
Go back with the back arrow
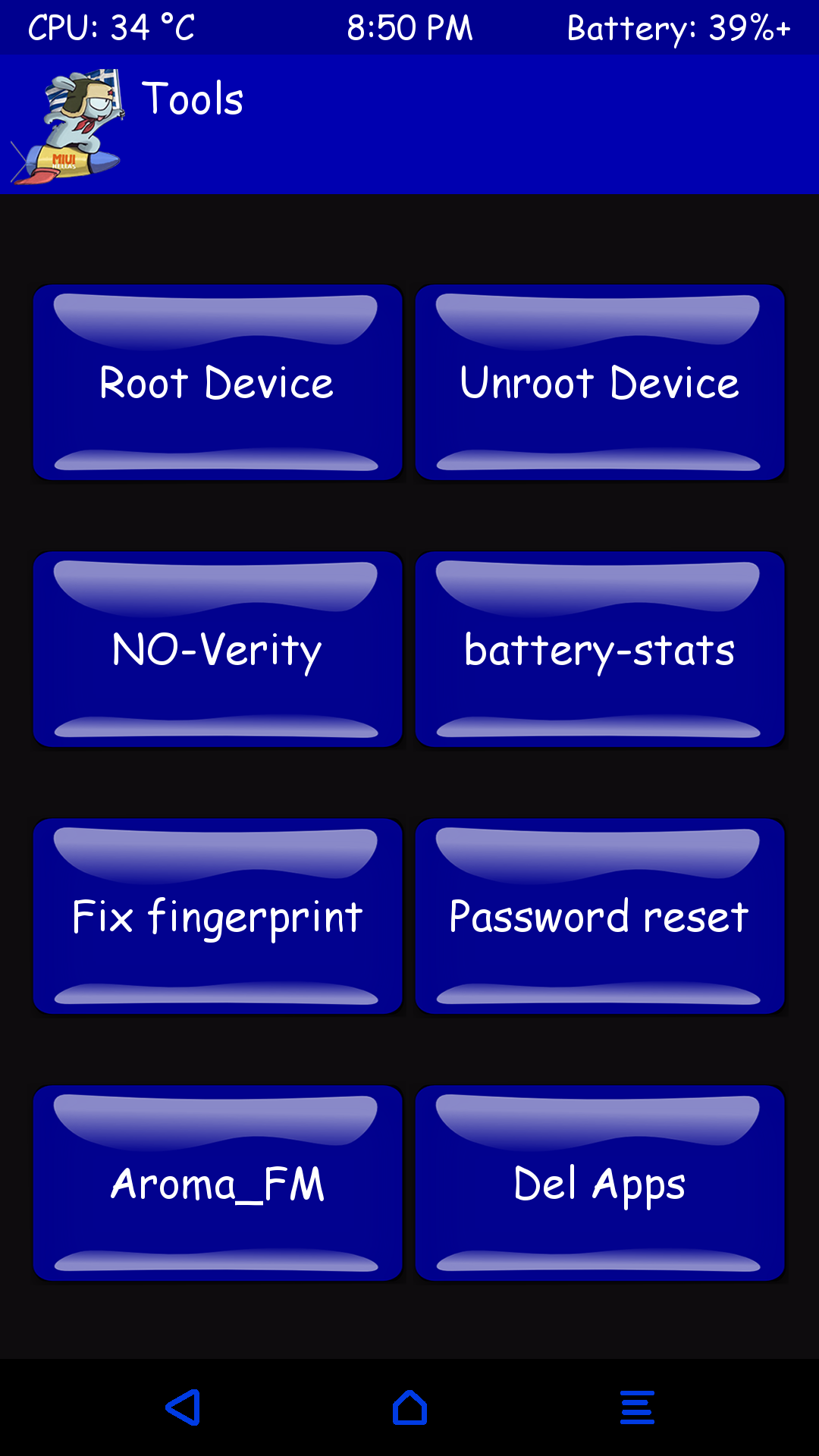click(x=183, y=1407)
